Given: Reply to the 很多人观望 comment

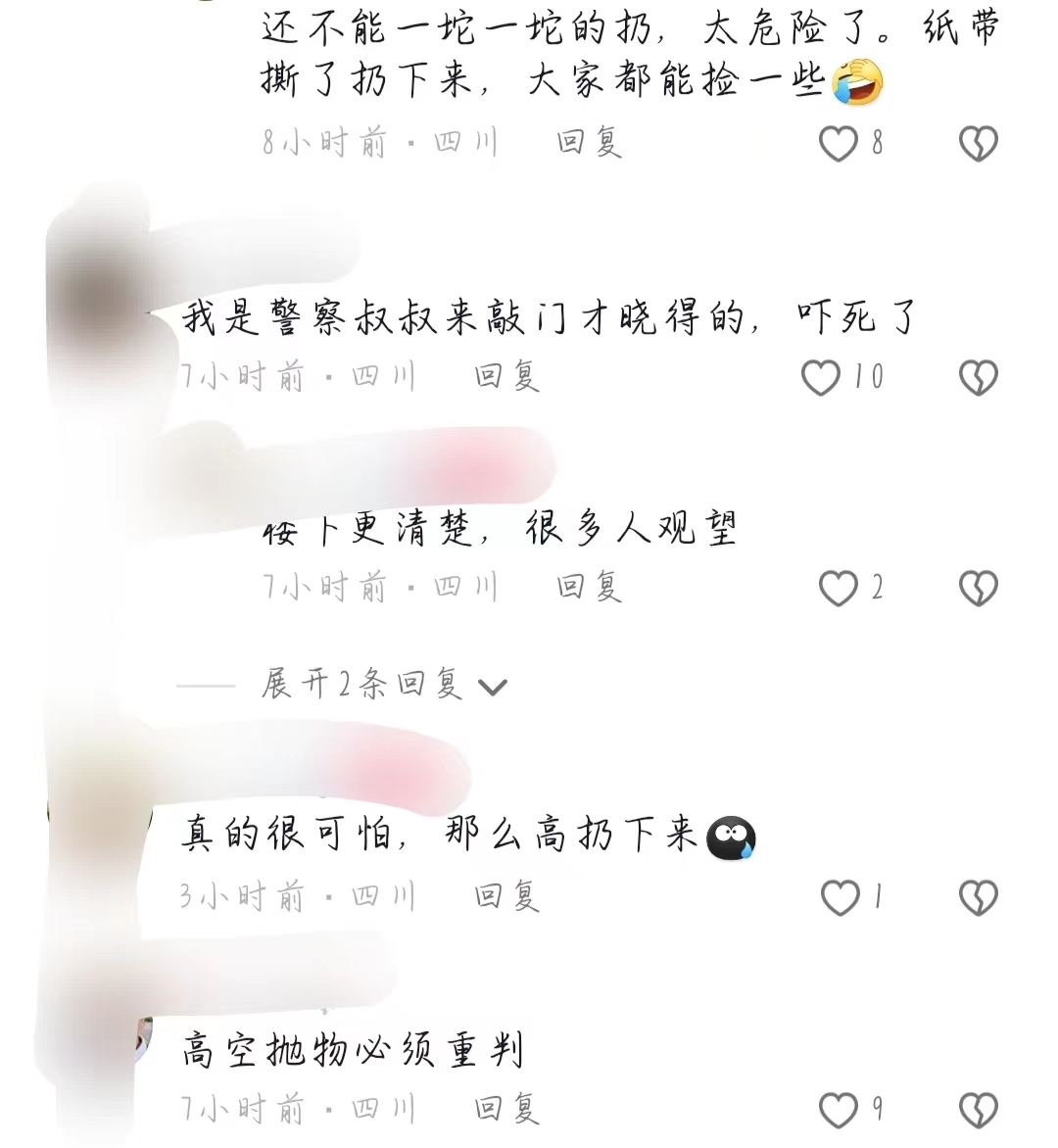Looking at the screenshot, I should 589,587.
